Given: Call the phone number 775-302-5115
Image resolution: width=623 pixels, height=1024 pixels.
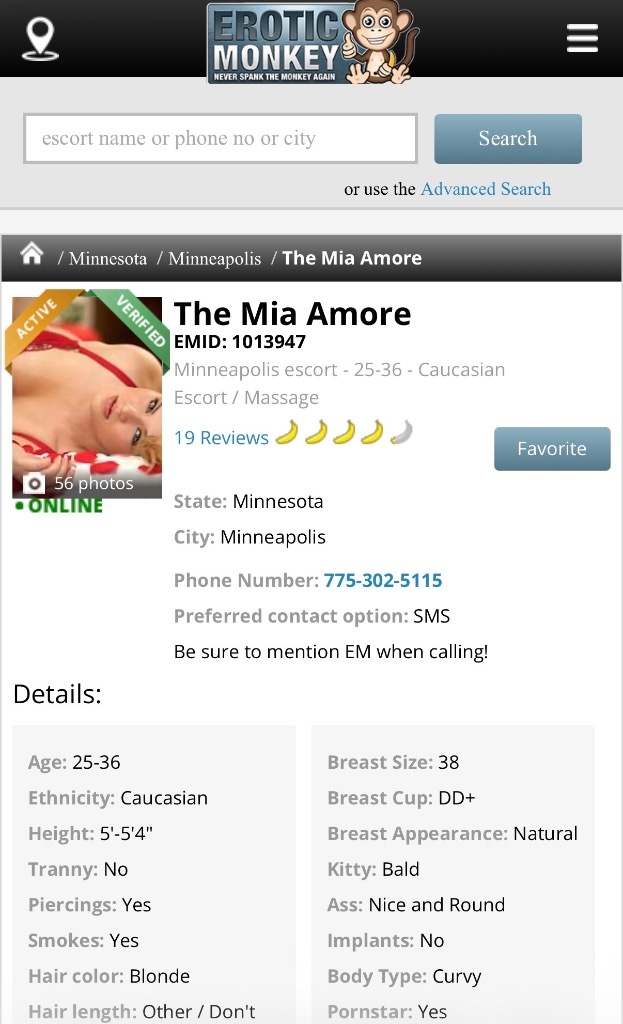Looking at the screenshot, I should pyautogui.click(x=382, y=580).
